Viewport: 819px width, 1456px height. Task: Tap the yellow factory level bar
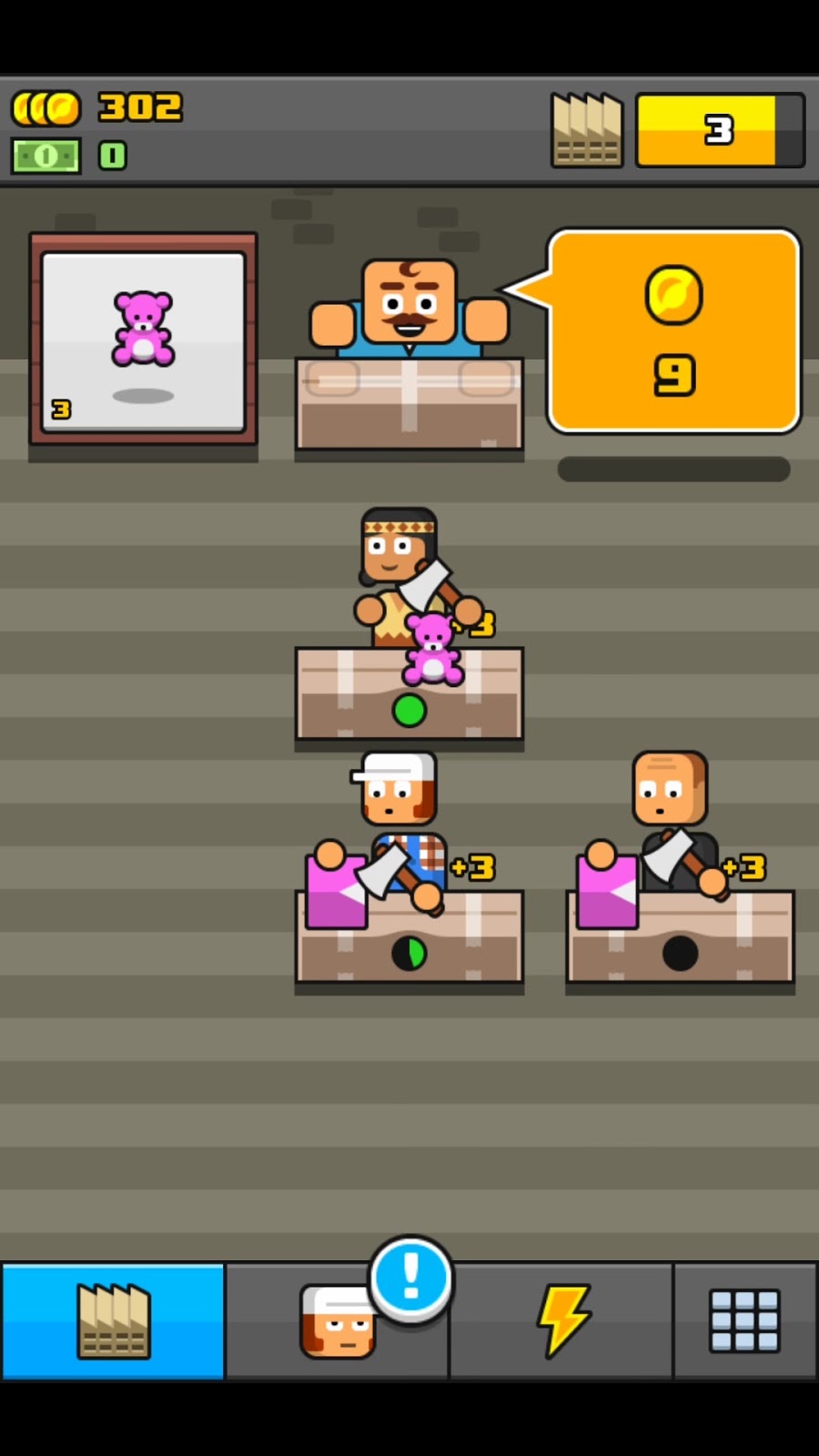719,130
